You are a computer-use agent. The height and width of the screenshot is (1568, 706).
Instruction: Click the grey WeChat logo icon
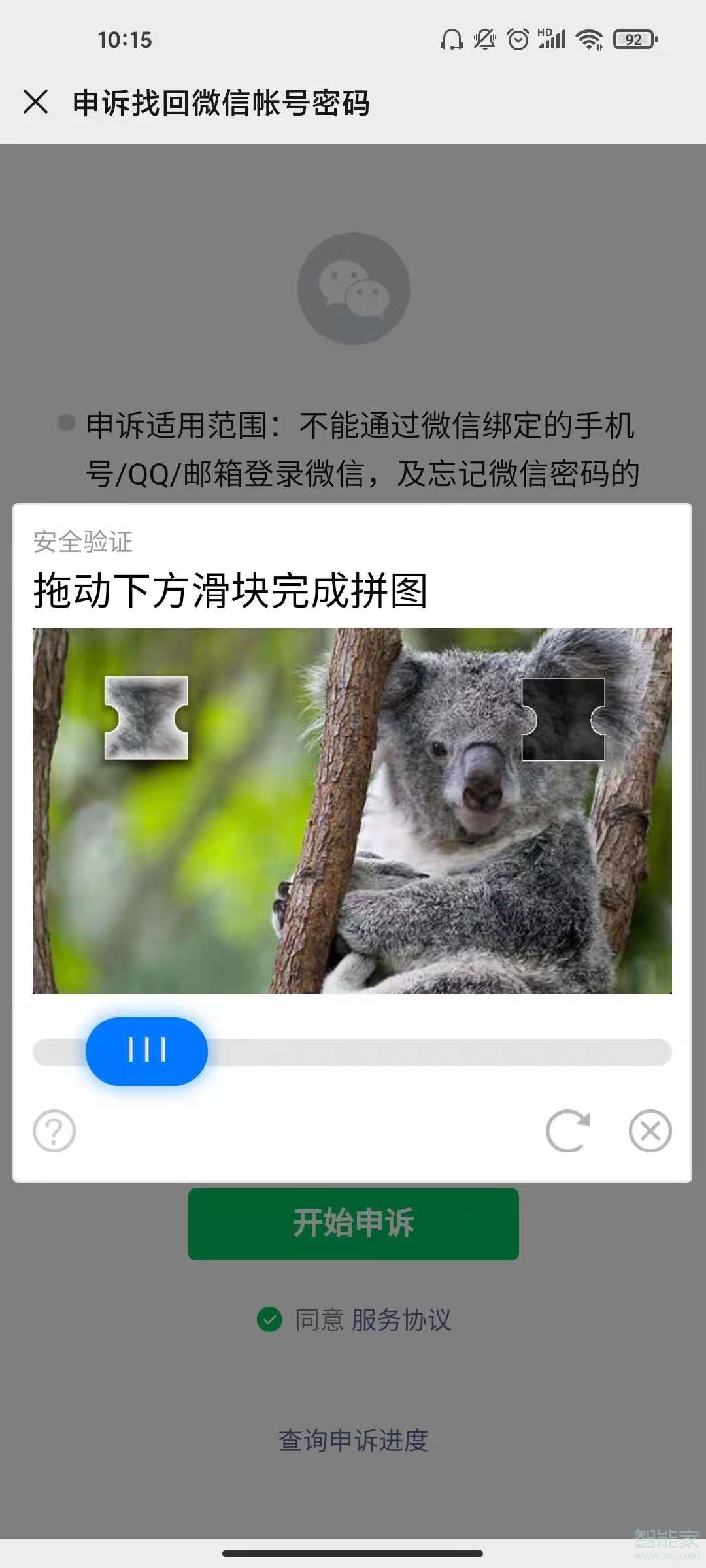point(353,287)
